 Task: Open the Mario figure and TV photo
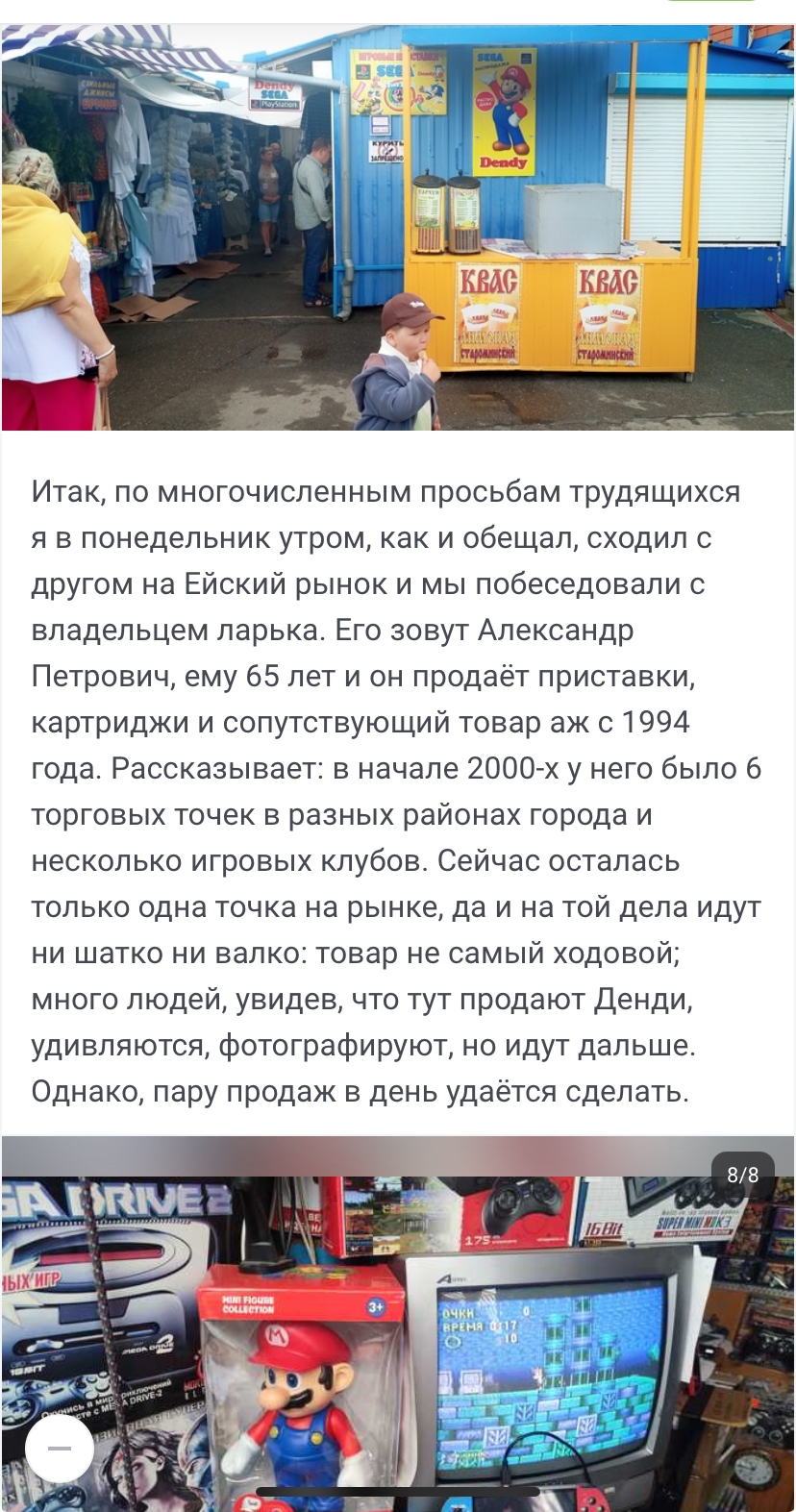(x=398, y=1325)
